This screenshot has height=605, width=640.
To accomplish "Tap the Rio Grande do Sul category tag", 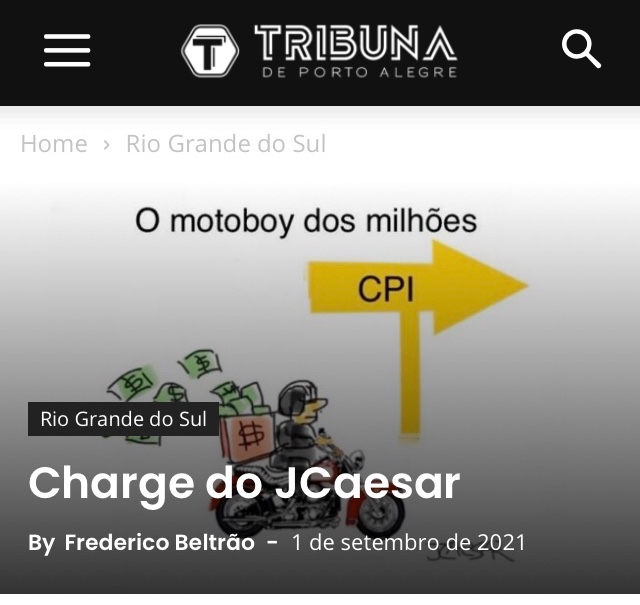I will 123,419.
